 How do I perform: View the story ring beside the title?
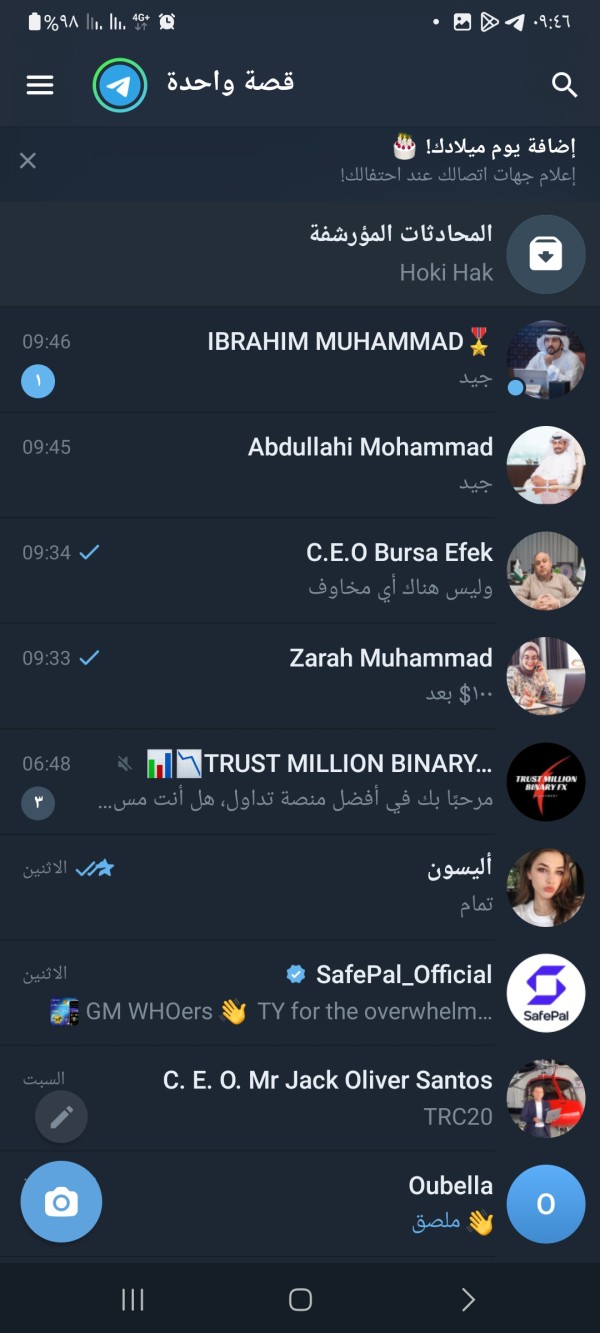(120, 85)
